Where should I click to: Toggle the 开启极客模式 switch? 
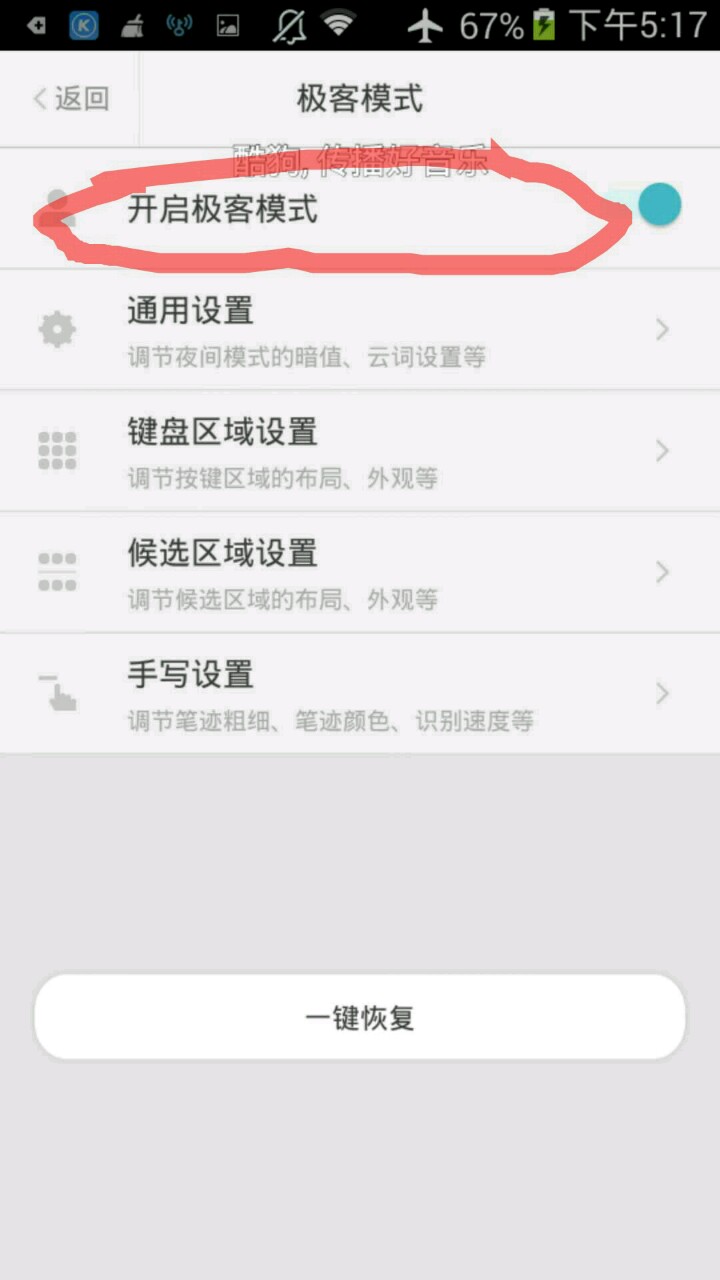pos(655,206)
